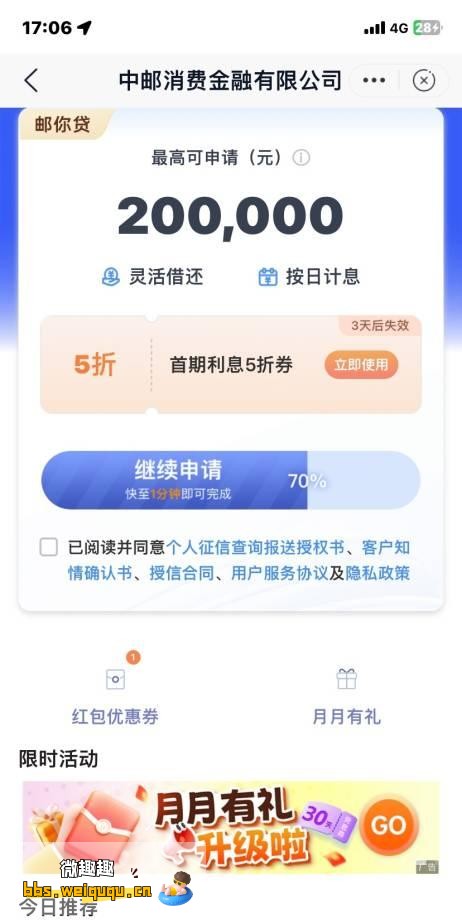Open 月月有礼 gift entry
This screenshot has width=462, height=920.
(346, 696)
